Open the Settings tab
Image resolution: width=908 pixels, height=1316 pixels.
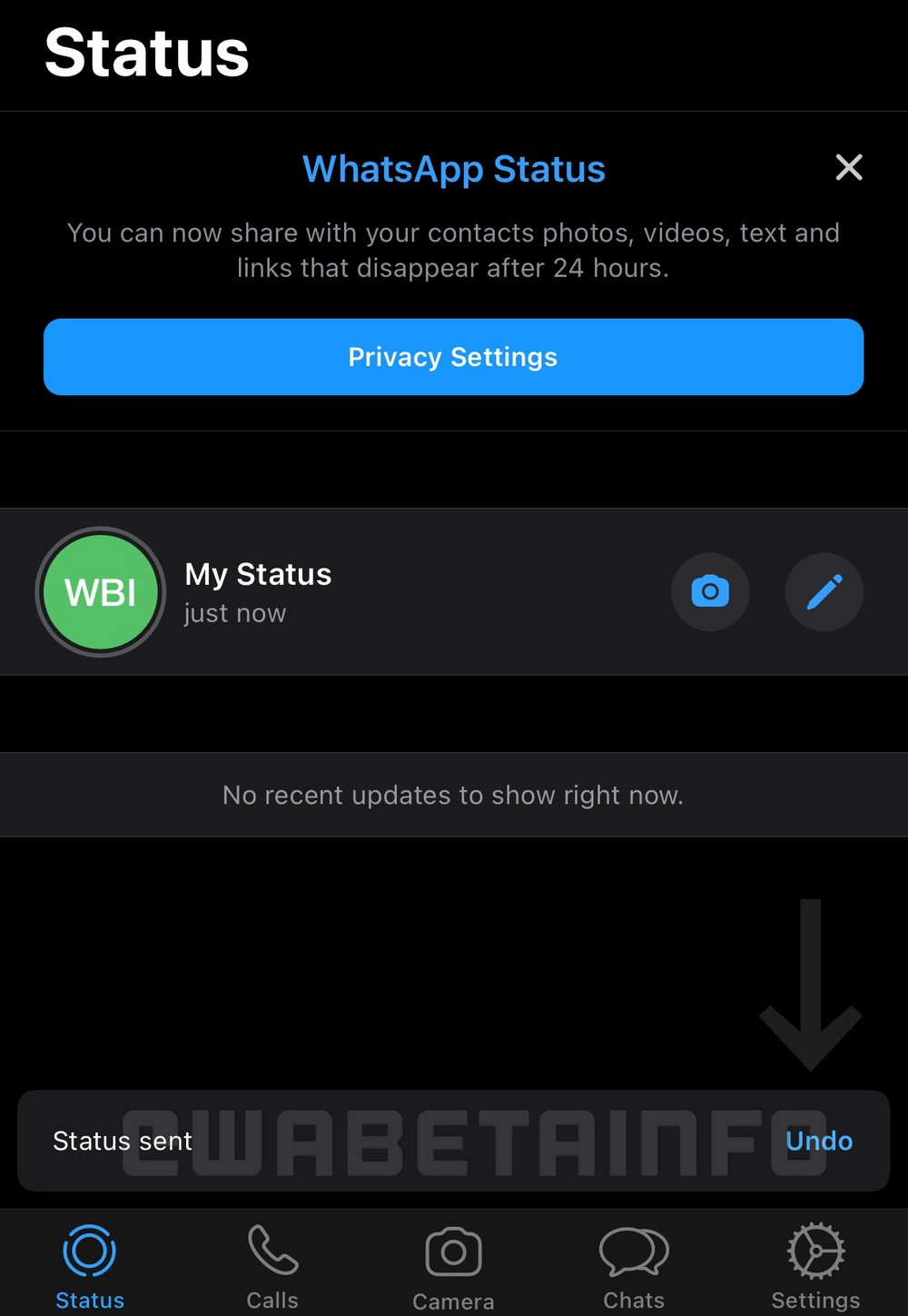pos(815,1267)
